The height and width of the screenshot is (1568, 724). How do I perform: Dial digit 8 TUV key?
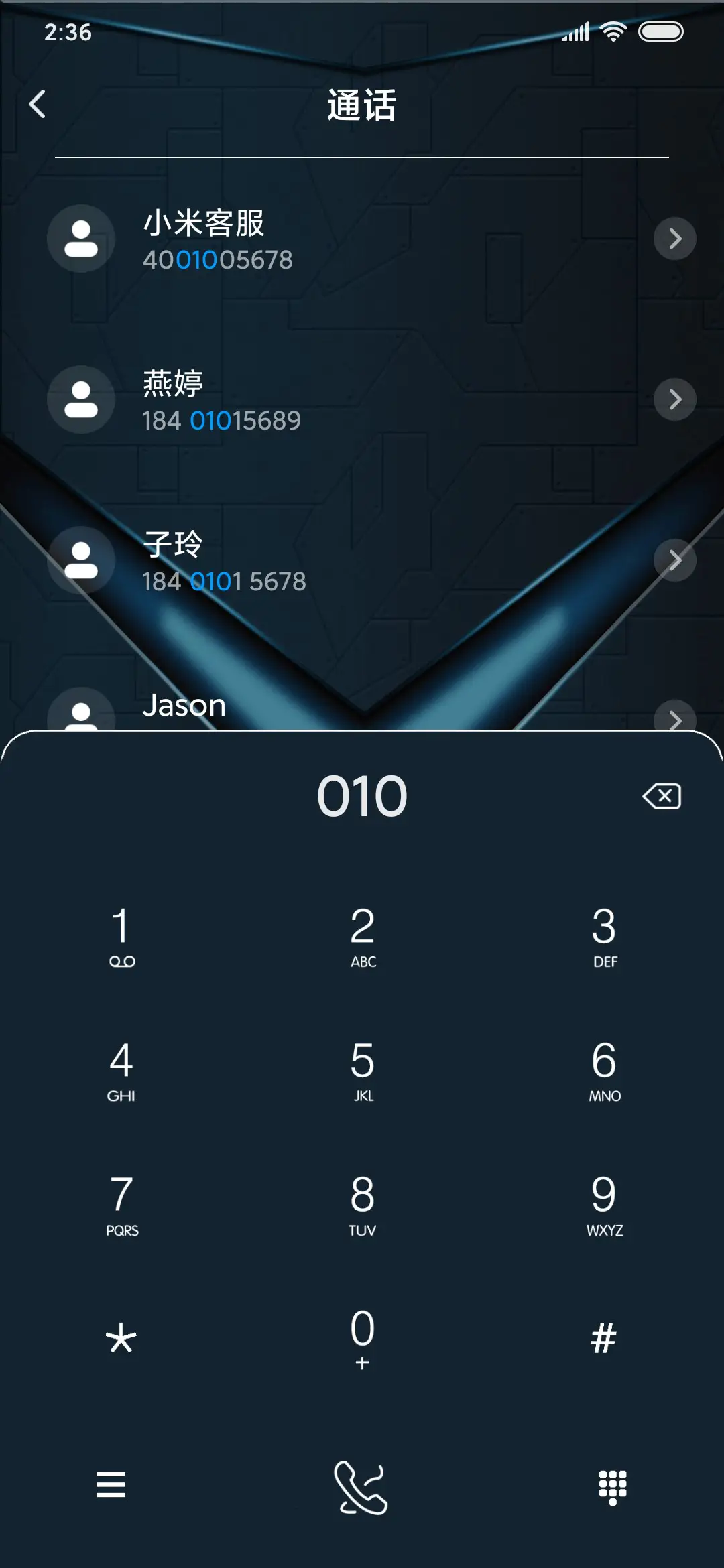pyautogui.click(x=363, y=1204)
